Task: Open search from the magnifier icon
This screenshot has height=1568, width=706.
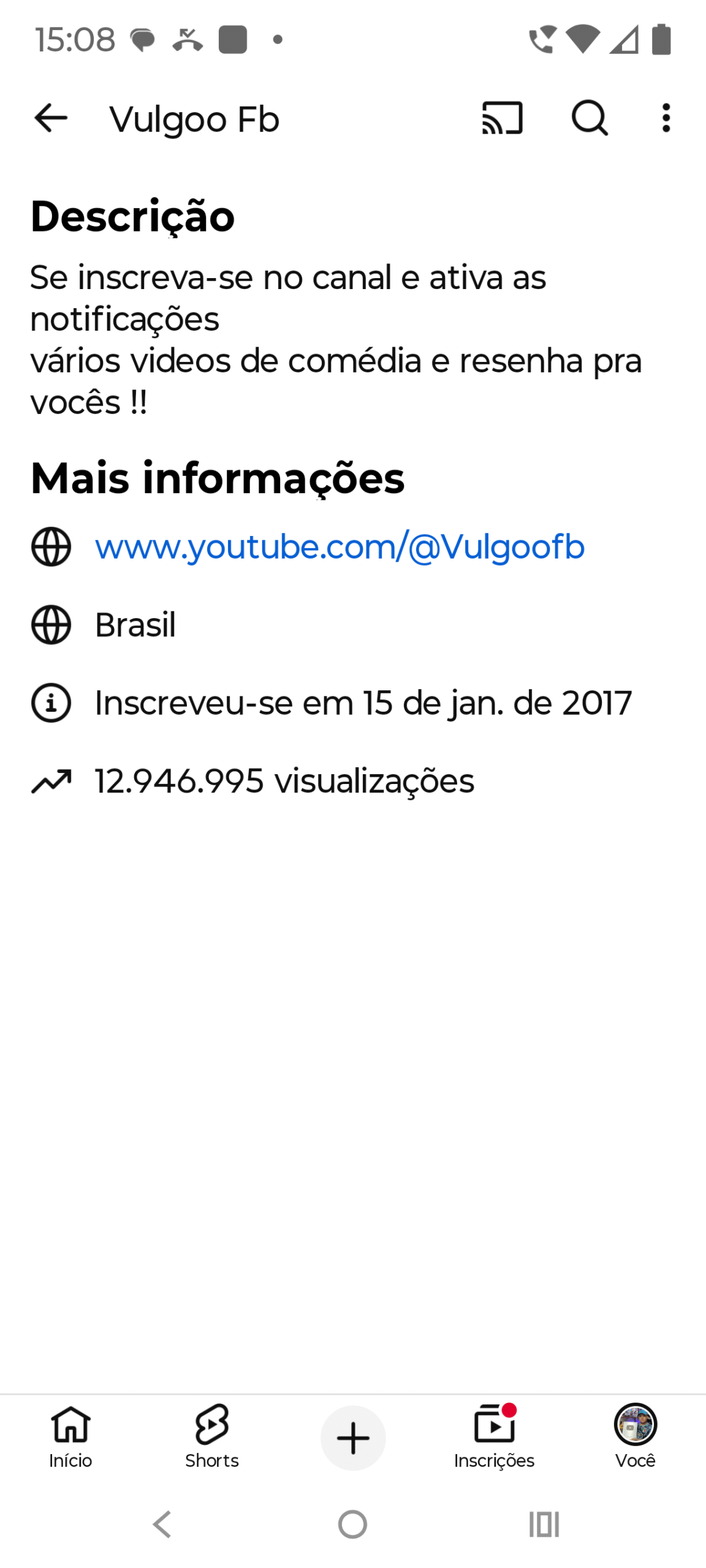Action: pyautogui.click(x=590, y=118)
